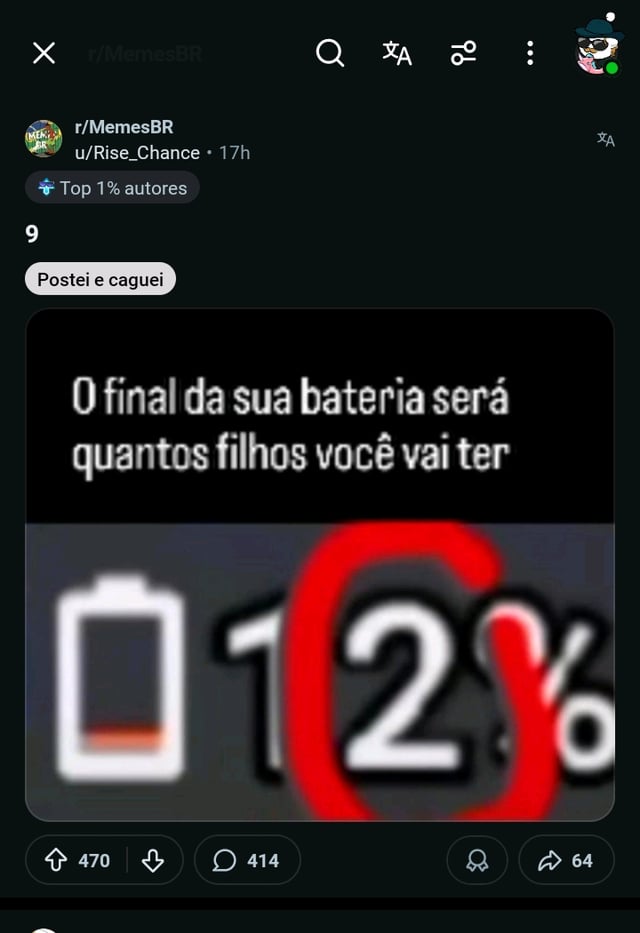Open the sort and filter options
The image size is (640, 933).
463,53
